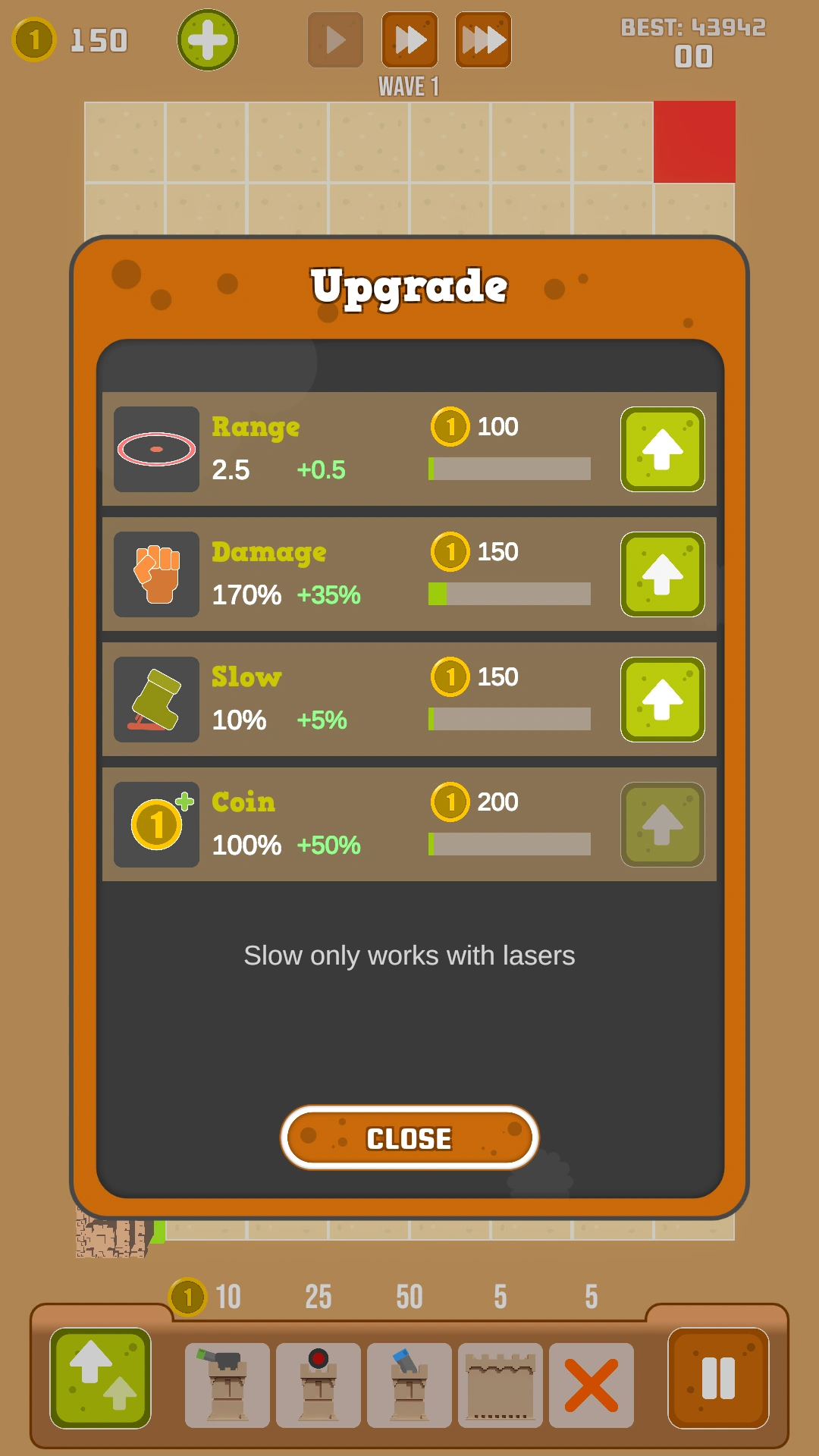Screen dimensions: 819x1456
Task: Pause the game
Action: [x=718, y=1378]
